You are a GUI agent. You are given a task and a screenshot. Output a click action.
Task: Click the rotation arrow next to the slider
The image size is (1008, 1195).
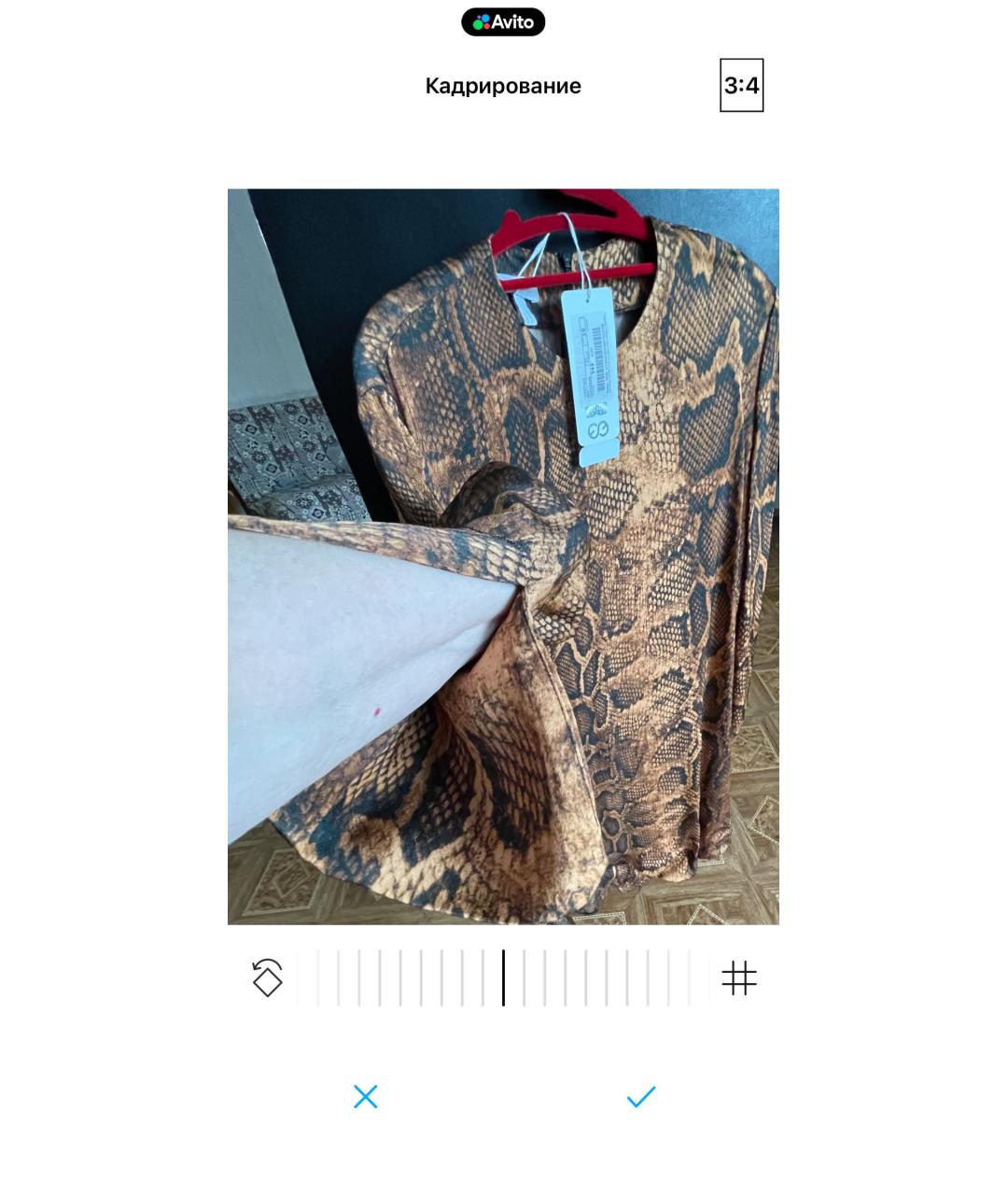tap(268, 978)
